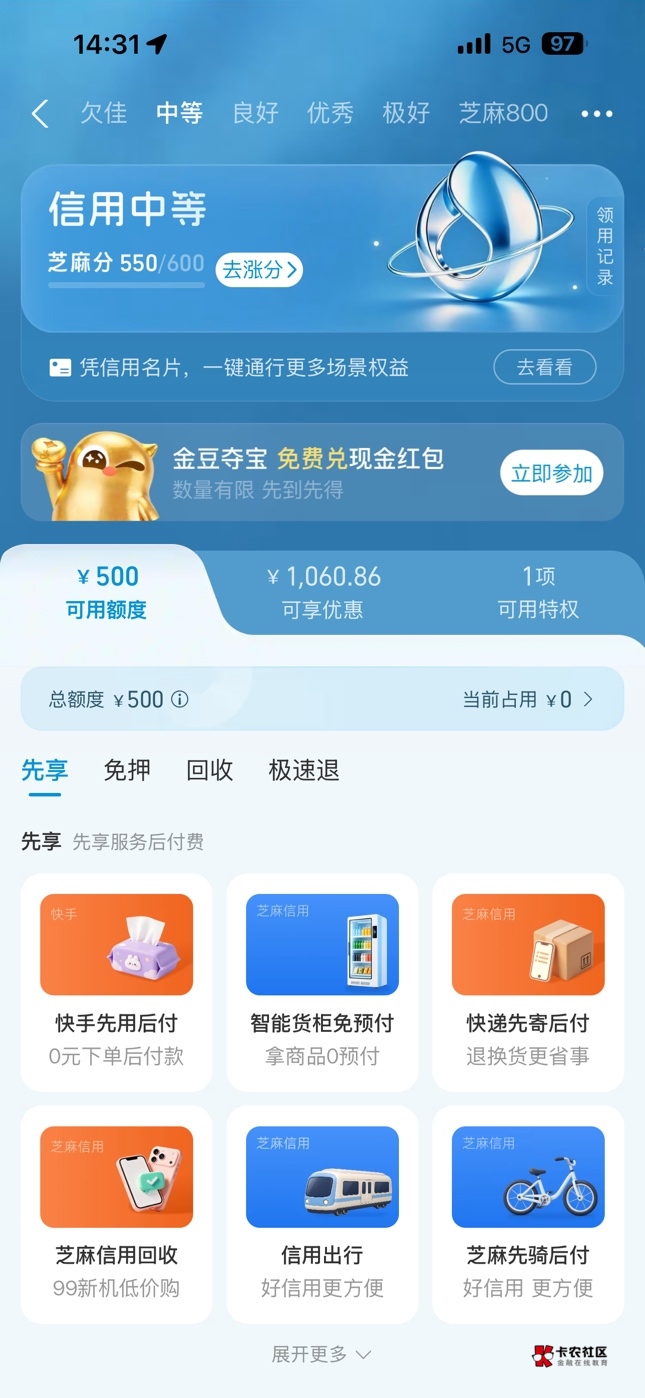Switch to the 回收 tab
645x1398 pixels.
210,770
